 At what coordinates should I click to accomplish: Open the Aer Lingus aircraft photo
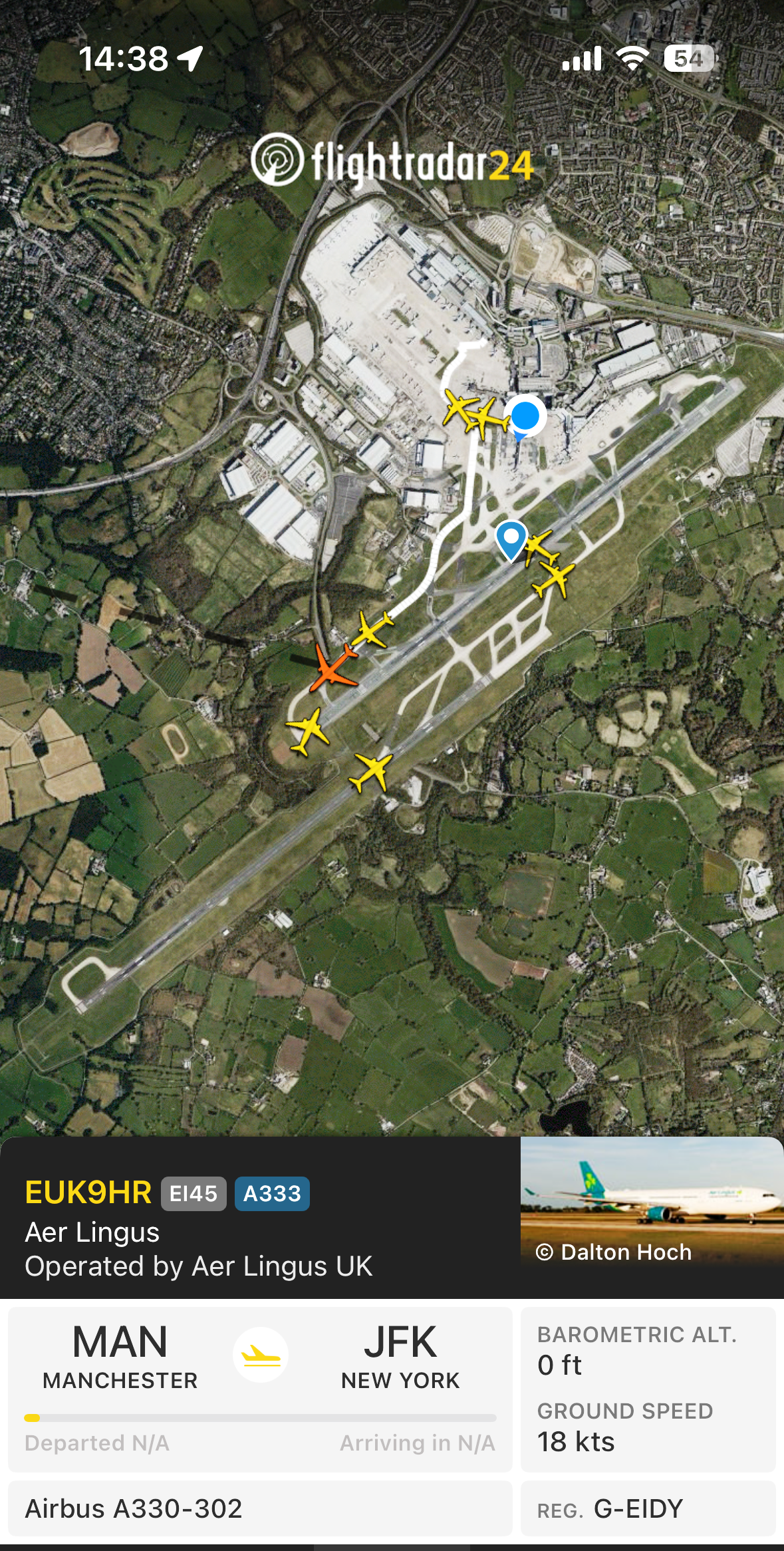(652, 1217)
